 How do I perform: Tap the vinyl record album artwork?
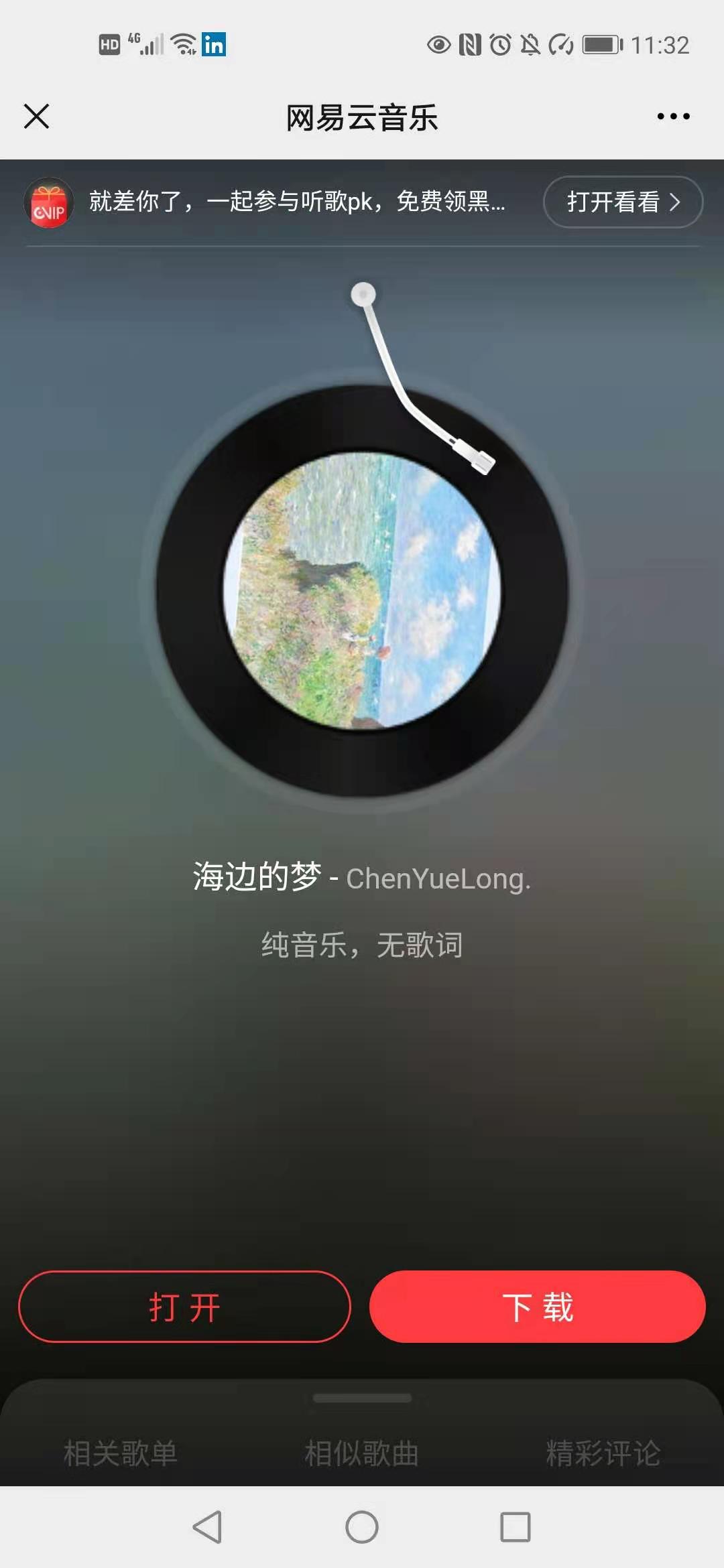pyautogui.click(x=362, y=593)
